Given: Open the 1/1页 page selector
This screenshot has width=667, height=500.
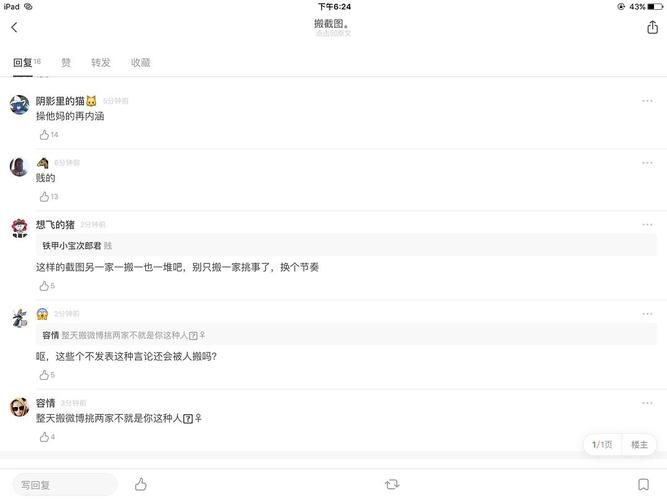Looking at the screenshot, I should (602, 444).
